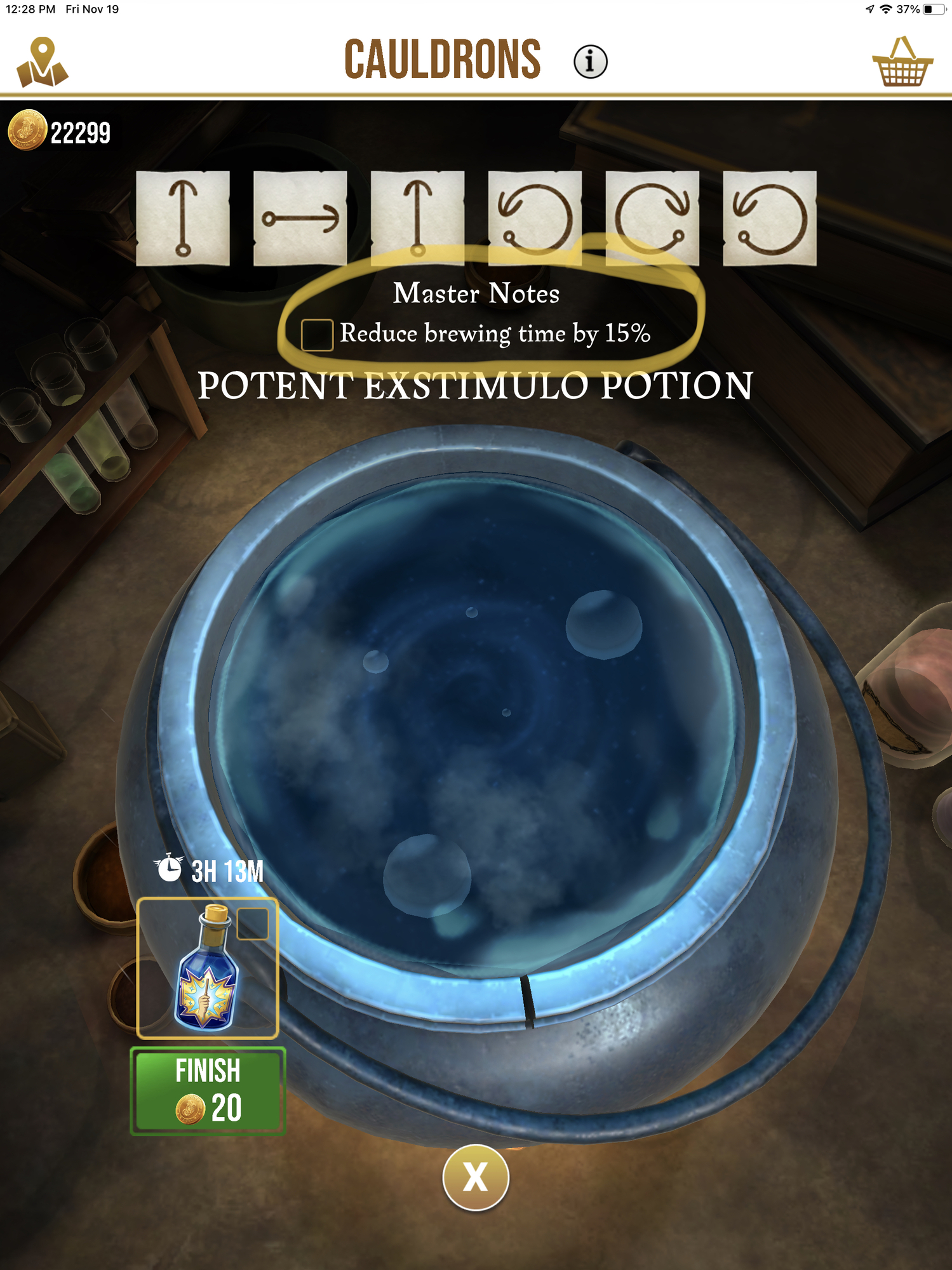The width and height of the screenshot is (952, 1270).
Task: Open the shop basket icon
Action: (x=902, y=63)
